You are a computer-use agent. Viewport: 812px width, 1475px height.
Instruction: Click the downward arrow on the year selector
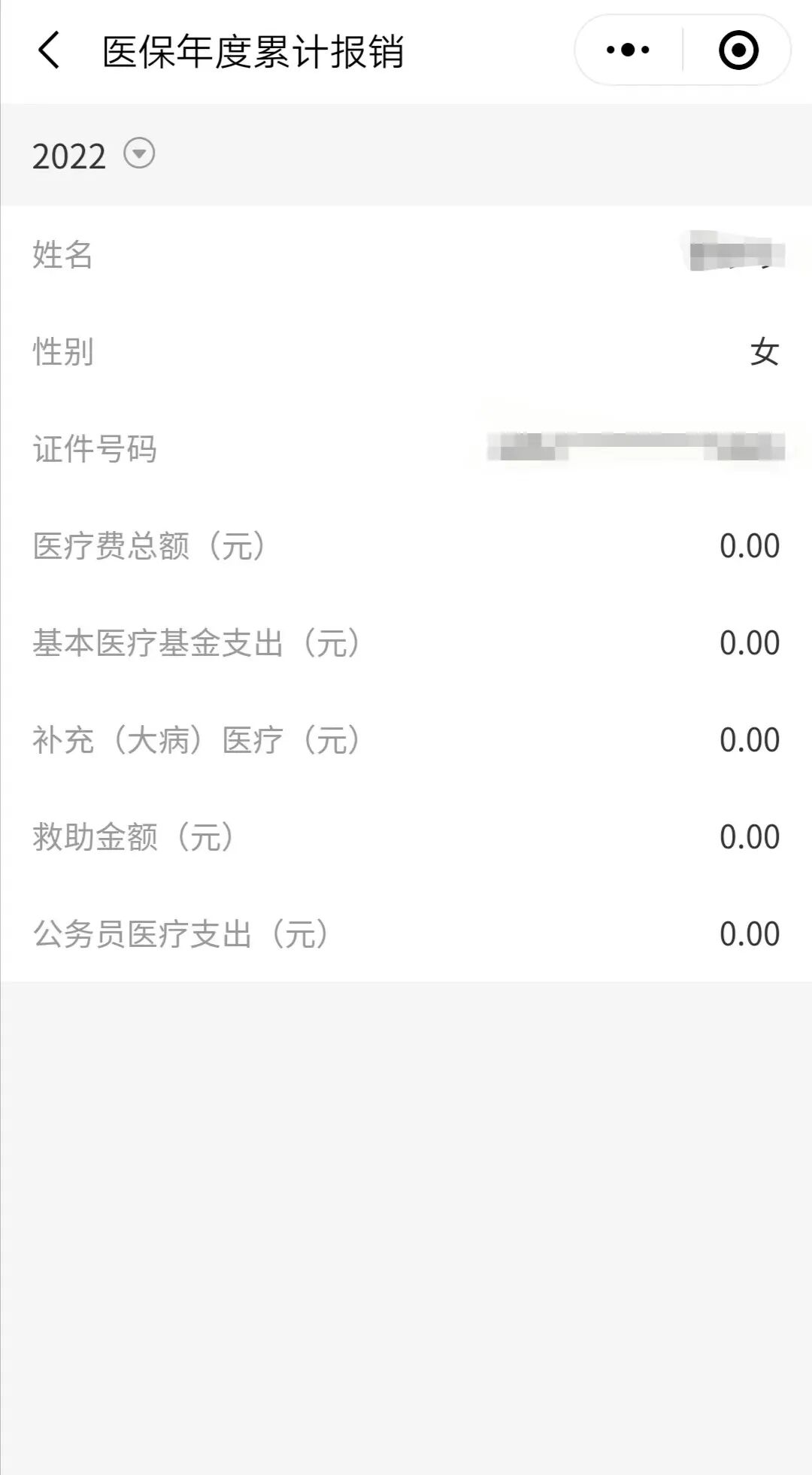pyautogui.click(x=139, y=154)
